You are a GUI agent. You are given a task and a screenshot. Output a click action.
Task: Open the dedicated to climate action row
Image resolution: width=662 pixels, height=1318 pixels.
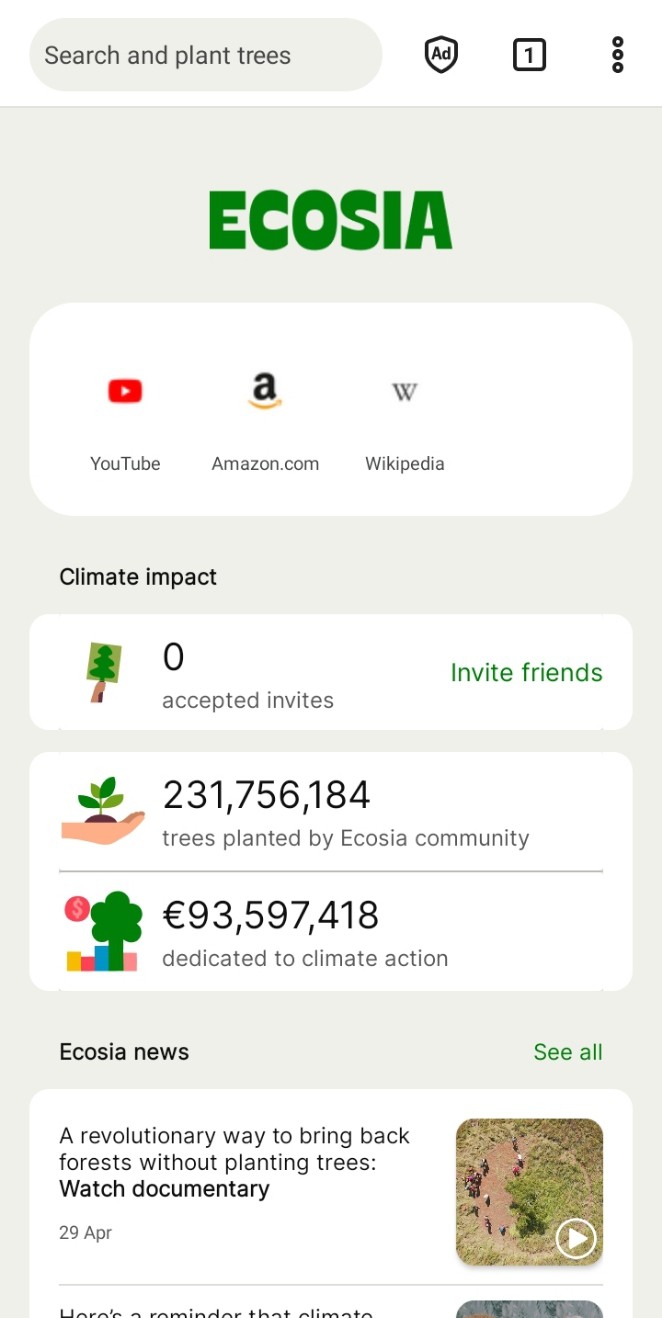click(x=331, y=931)
